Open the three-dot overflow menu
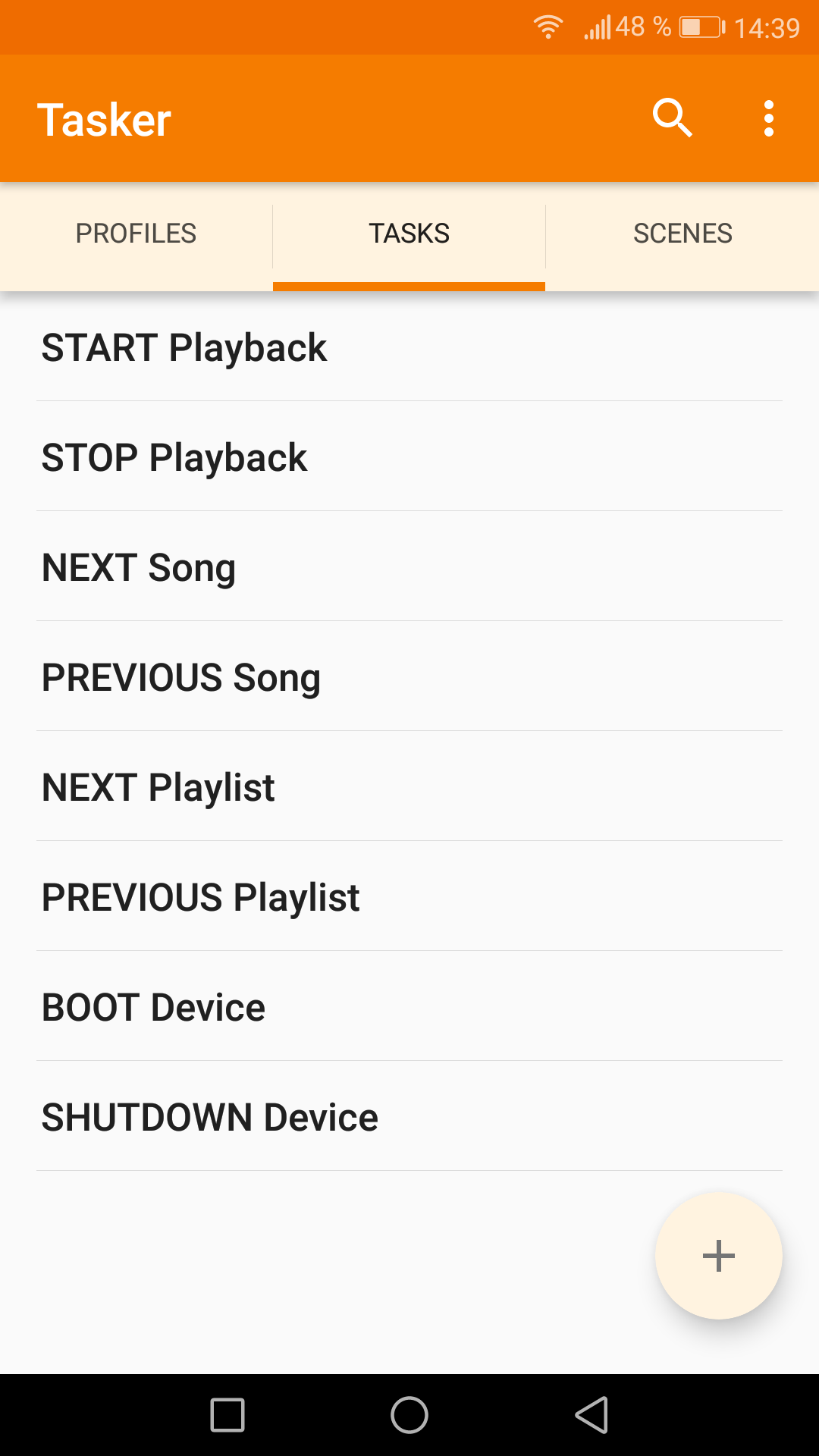The width and height of the screenshot is (819, 1456). pyautogui.click(x=769, y=118)
